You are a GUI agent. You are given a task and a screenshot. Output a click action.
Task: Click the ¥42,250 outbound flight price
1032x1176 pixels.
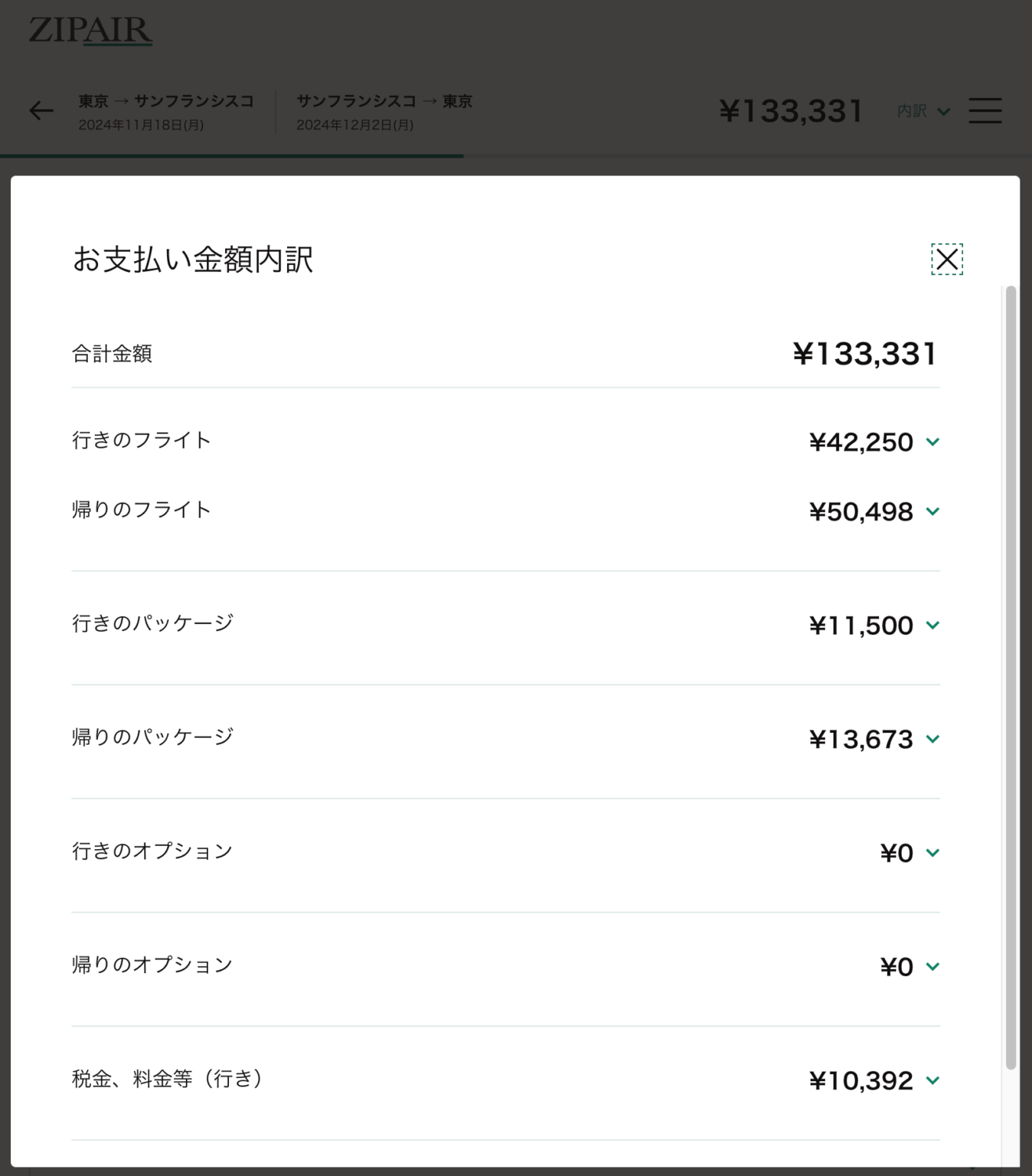tap(861, 442)
